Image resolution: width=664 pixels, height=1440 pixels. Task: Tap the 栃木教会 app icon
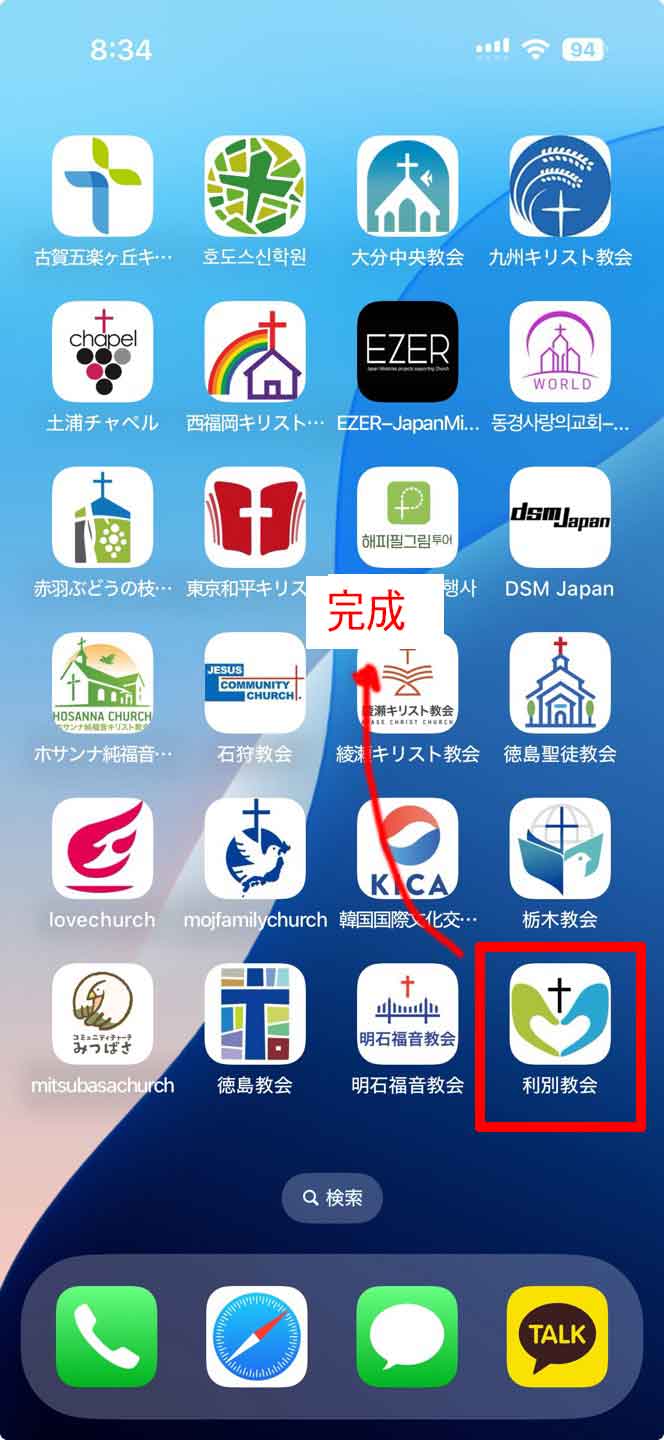click(x=559, y=848)
